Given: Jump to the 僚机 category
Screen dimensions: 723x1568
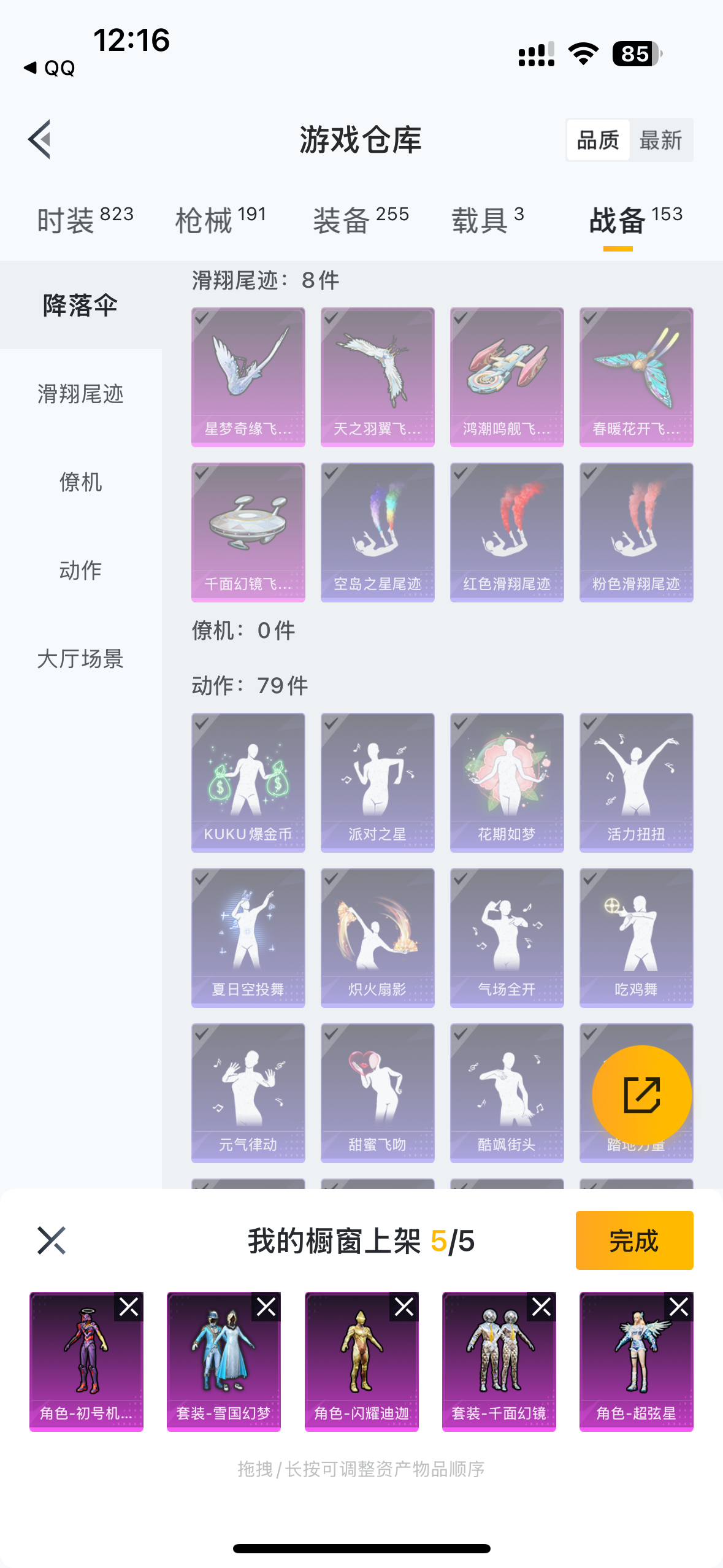Looking at the screenshot, I should coord(80,482).
